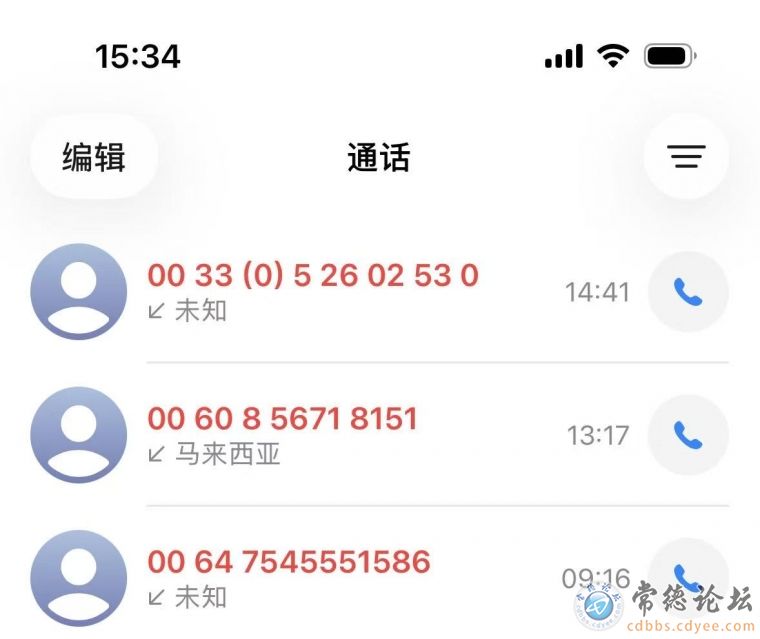Call back 00 33 (0) 5 26 02 53 0
The image size is (760, 639).
(688, 292)
